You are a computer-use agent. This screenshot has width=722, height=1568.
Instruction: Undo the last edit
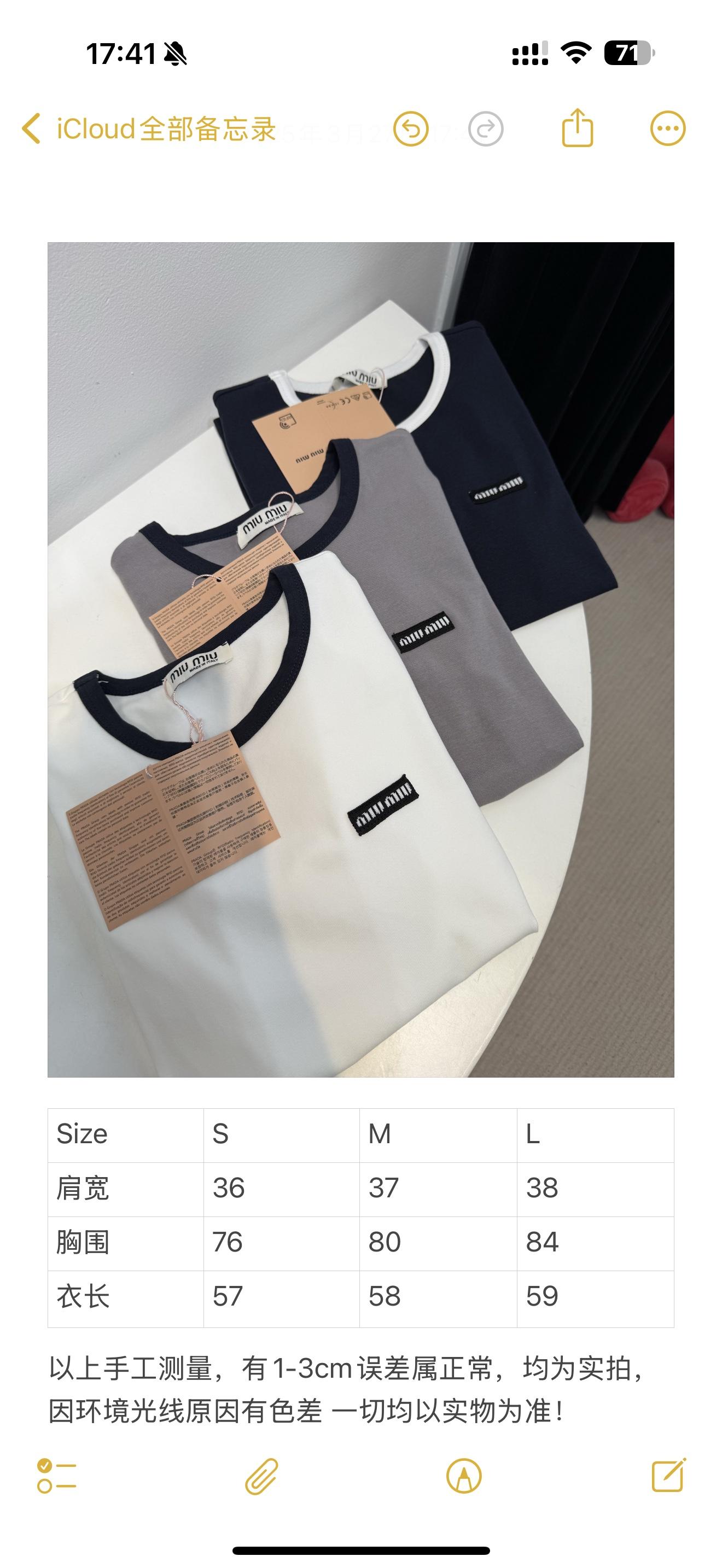coord(411,129)
